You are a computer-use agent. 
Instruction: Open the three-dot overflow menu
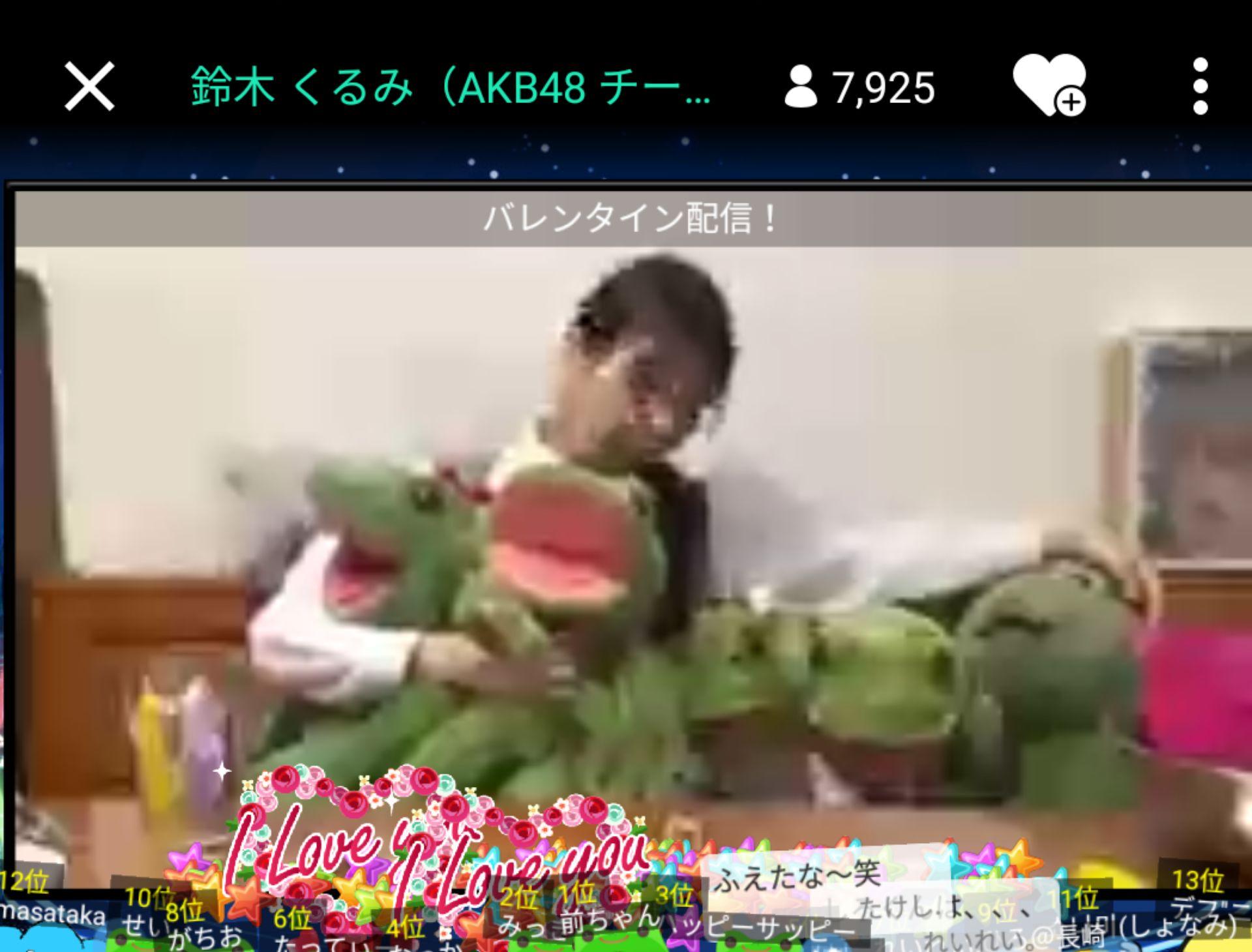(x=1200, y=86)
